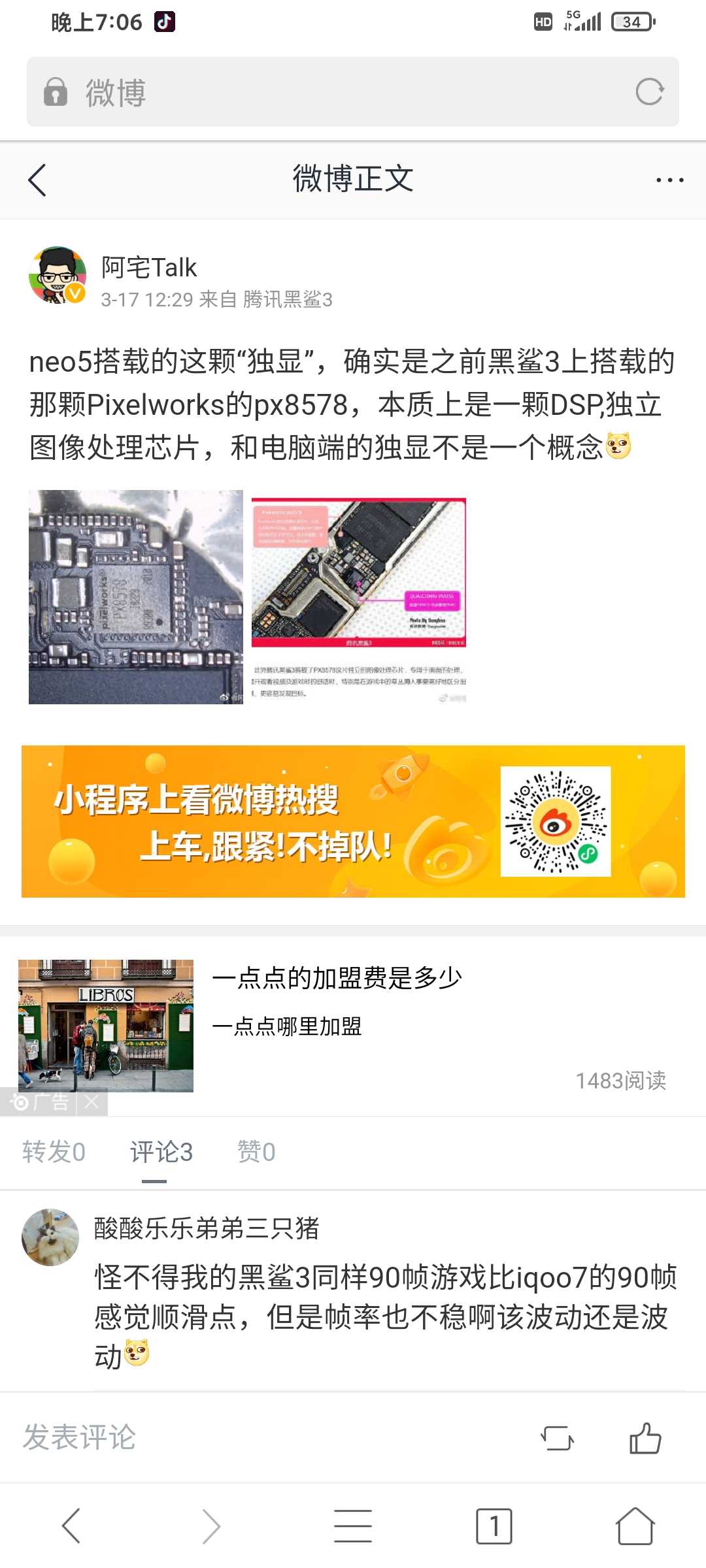Image resolution: width=706 pixels, height=1568 pixels.
Task: Tap the 发表评论 comment field
Action: 196,1437
